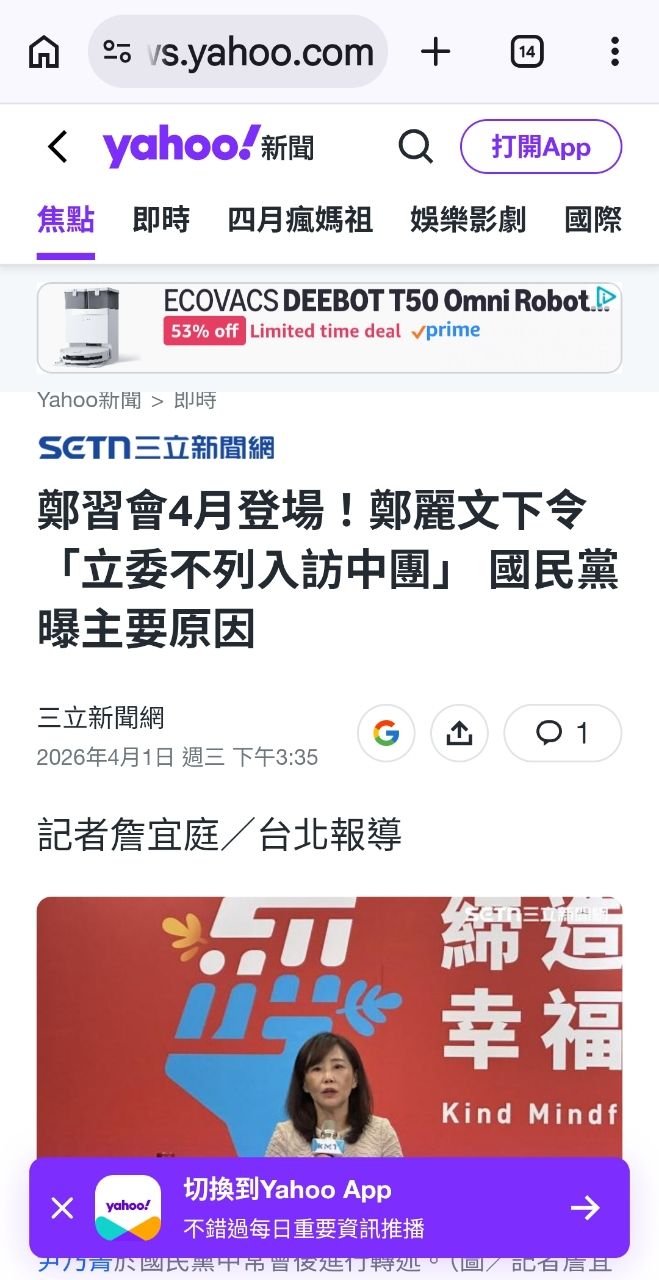Dismiss the 切換到Yahoo App banner
The width and height of the screenshot is (659, 1280).
[62, 1208]
